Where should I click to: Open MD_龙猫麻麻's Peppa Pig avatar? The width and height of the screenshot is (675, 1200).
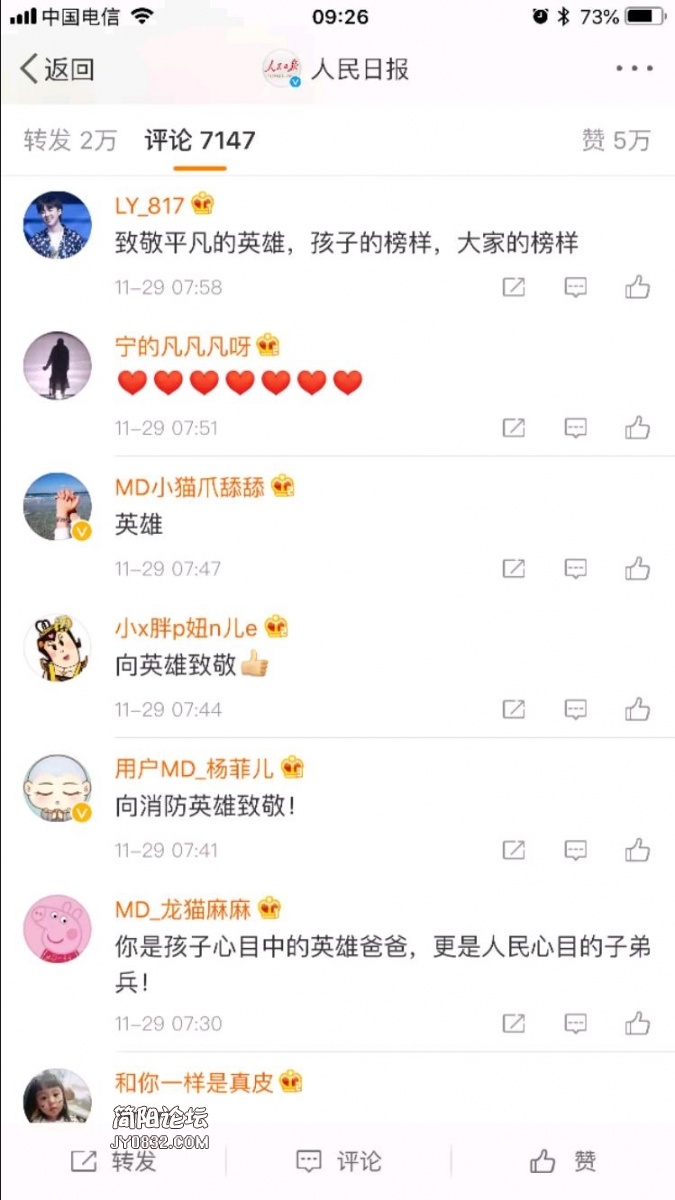tap(57, 929)
